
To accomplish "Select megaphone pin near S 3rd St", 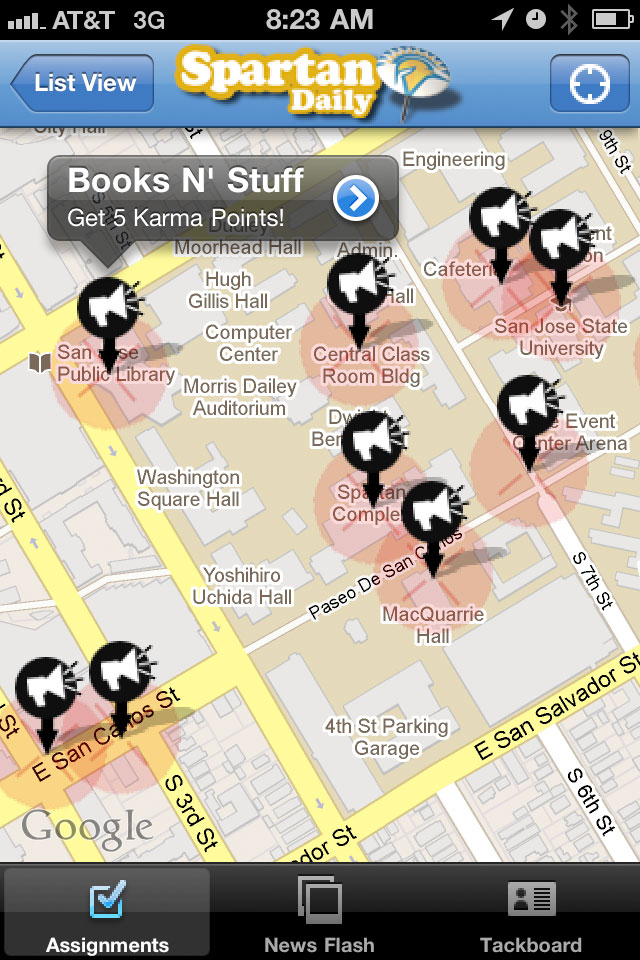I will click(x=120, y=673).
